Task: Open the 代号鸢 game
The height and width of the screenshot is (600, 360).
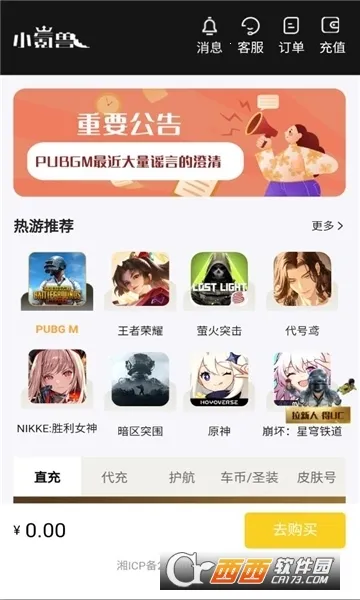Action: (x=302, y=293)
